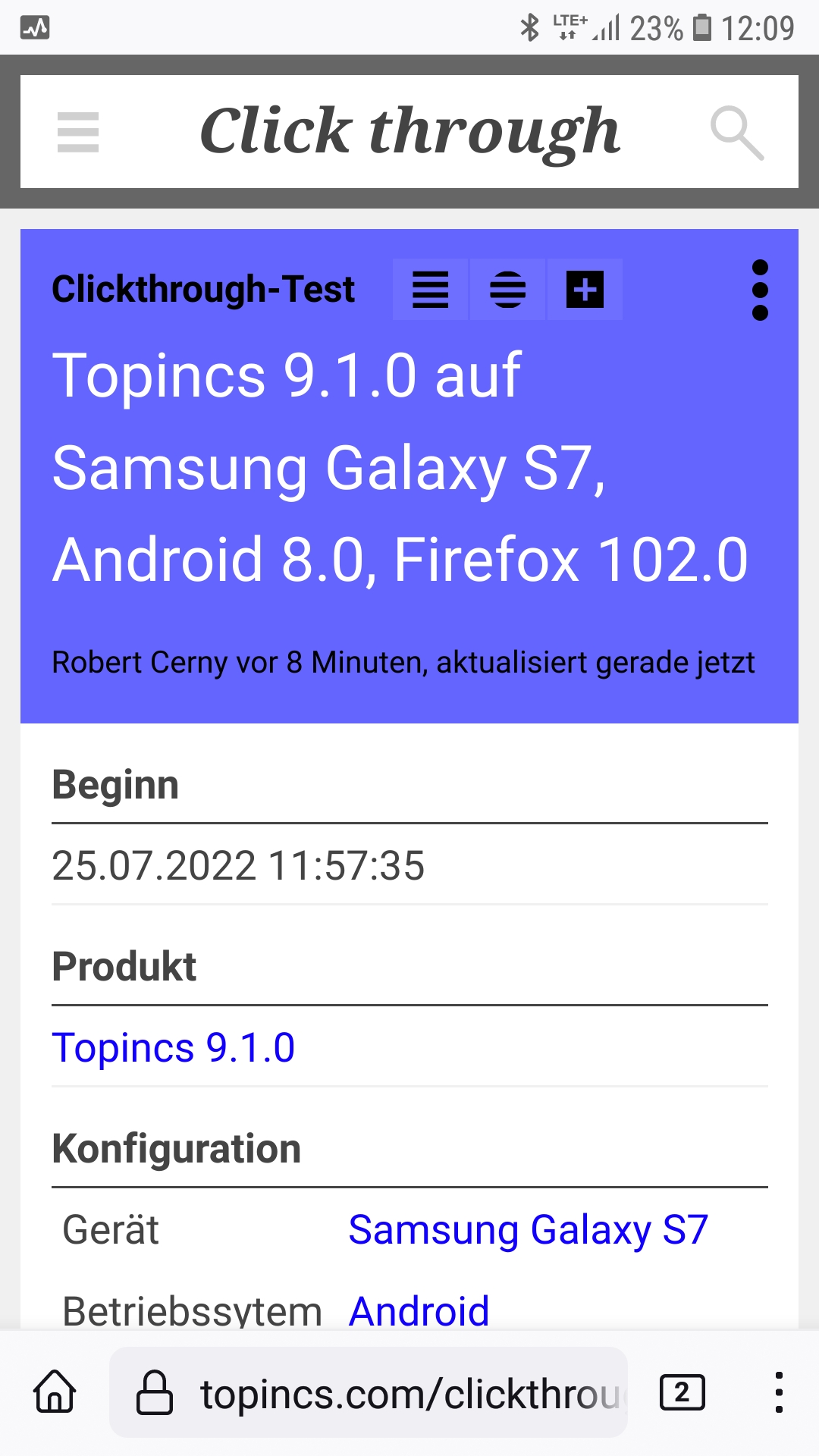The image size is (819, 1456).
Task: Edit the topincs.com address bar
Action: click(x=409, y=1394)
